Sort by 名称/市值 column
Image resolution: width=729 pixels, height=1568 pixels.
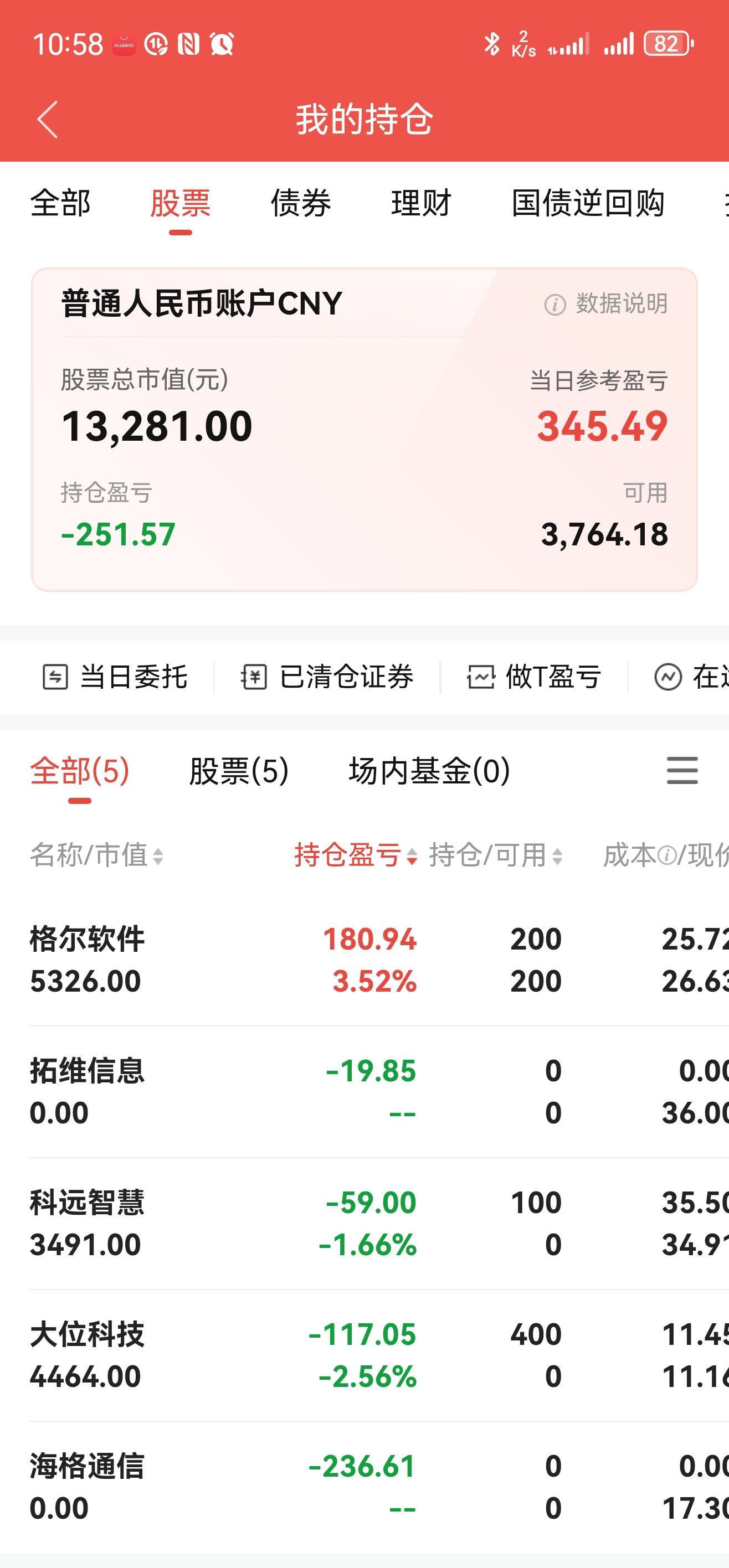point(97,855)
